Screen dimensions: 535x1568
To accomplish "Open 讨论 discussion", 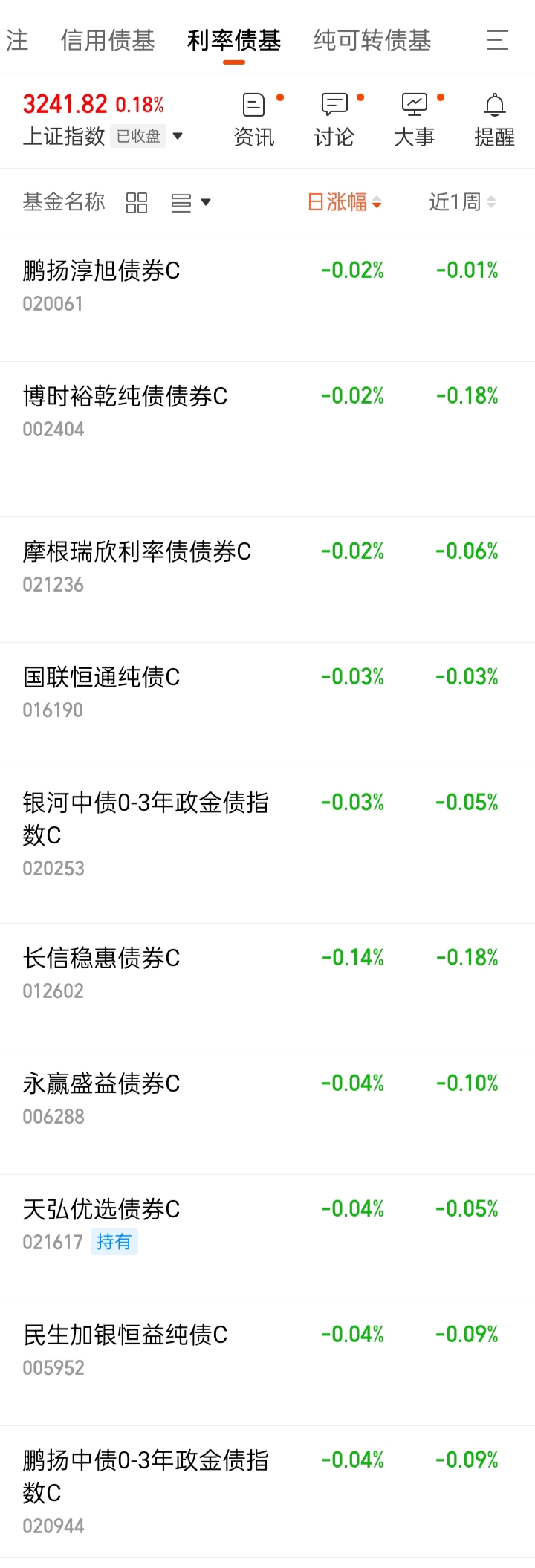I will (334, 120).
